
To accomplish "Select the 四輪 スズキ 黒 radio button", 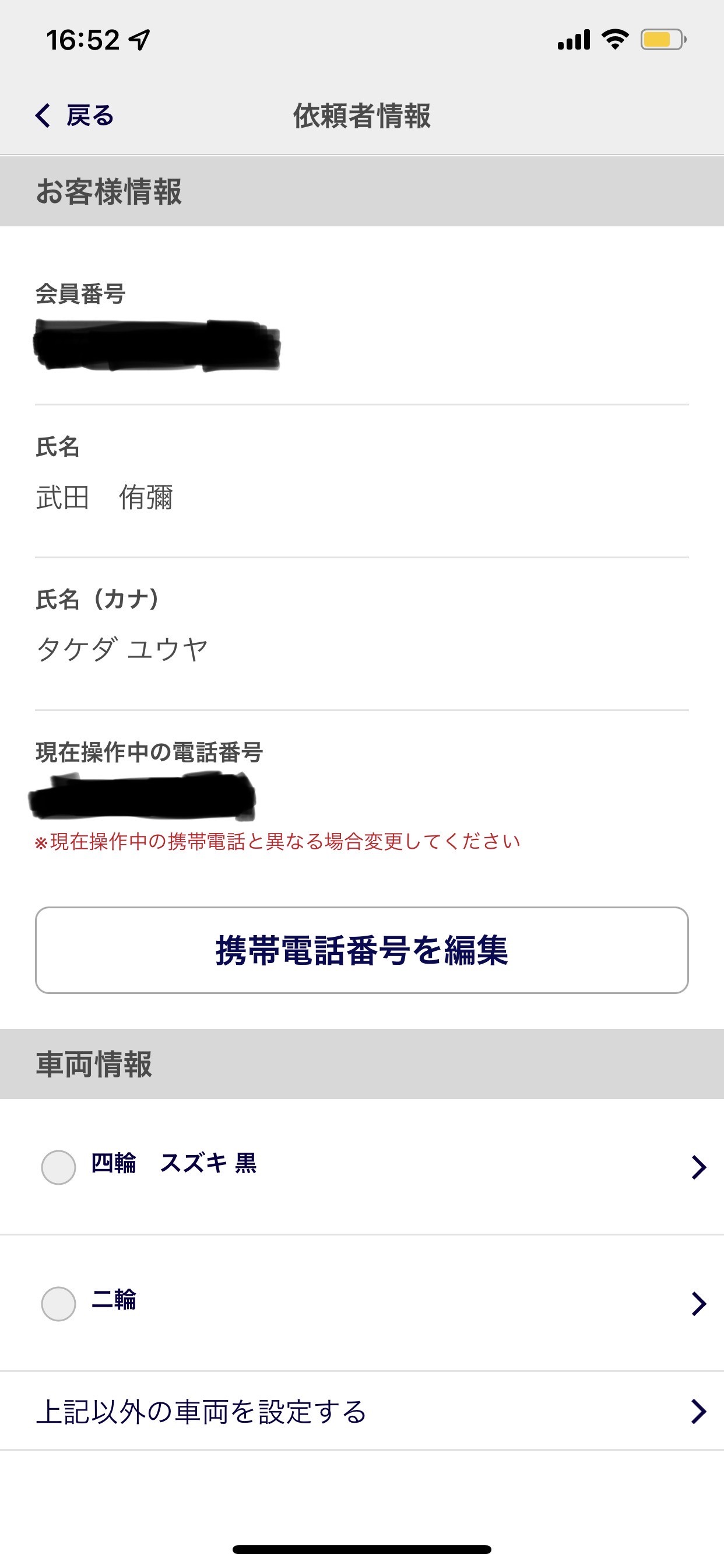I will (x=58, y=1167).
